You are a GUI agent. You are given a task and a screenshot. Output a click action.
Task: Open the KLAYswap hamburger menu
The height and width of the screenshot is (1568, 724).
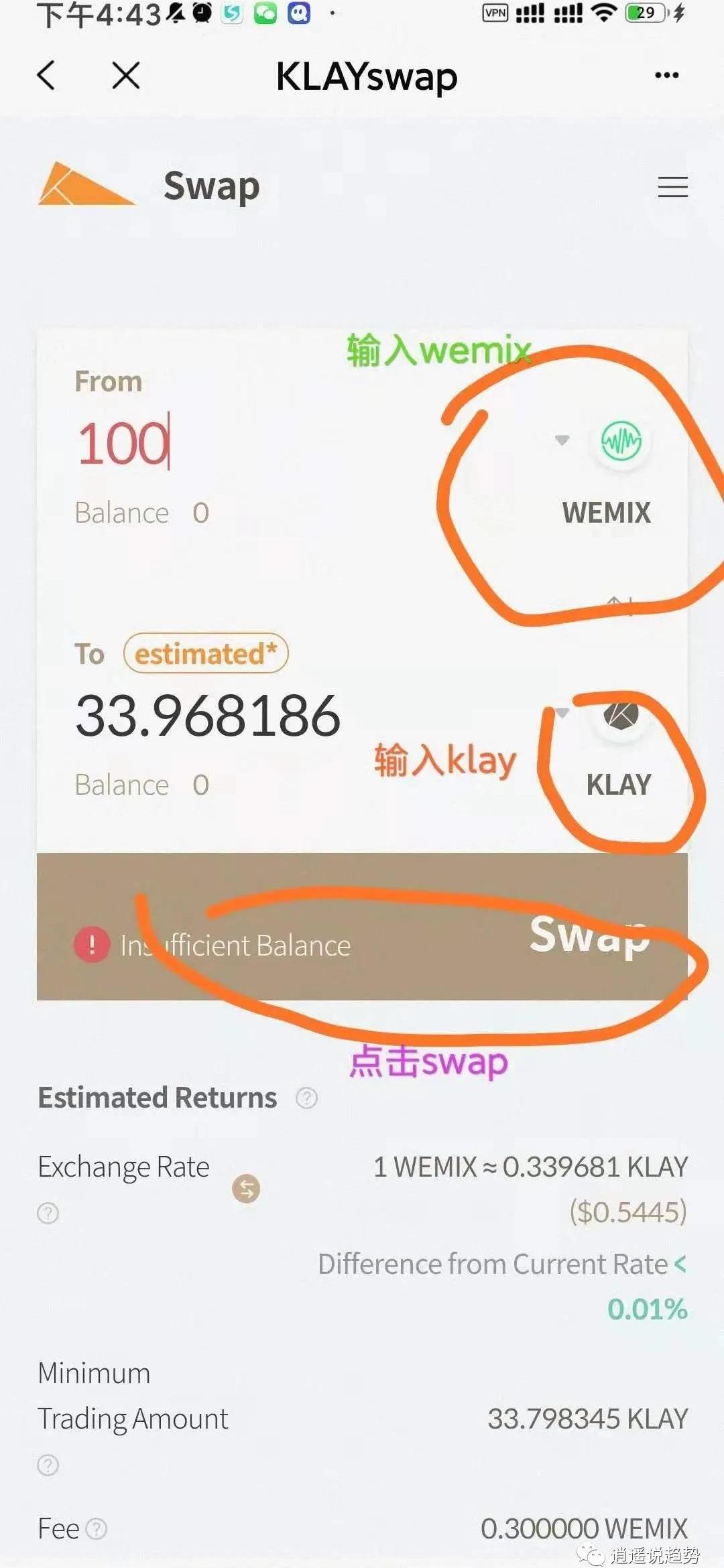pyautogui.click(x=672, y=187)
